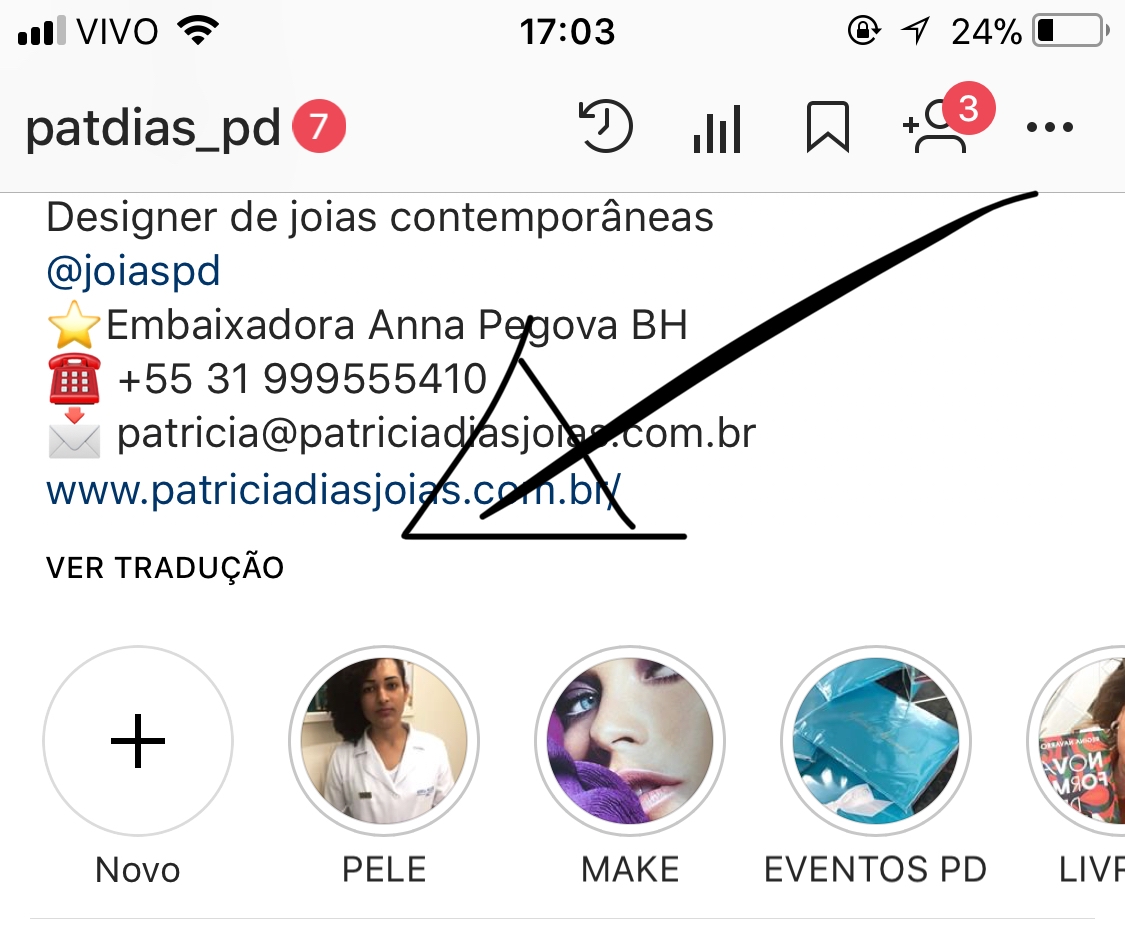The image size is (1125, 937).
Task: Visit www.patriciadiasjoias.com.br website
Action: (333, 491)
